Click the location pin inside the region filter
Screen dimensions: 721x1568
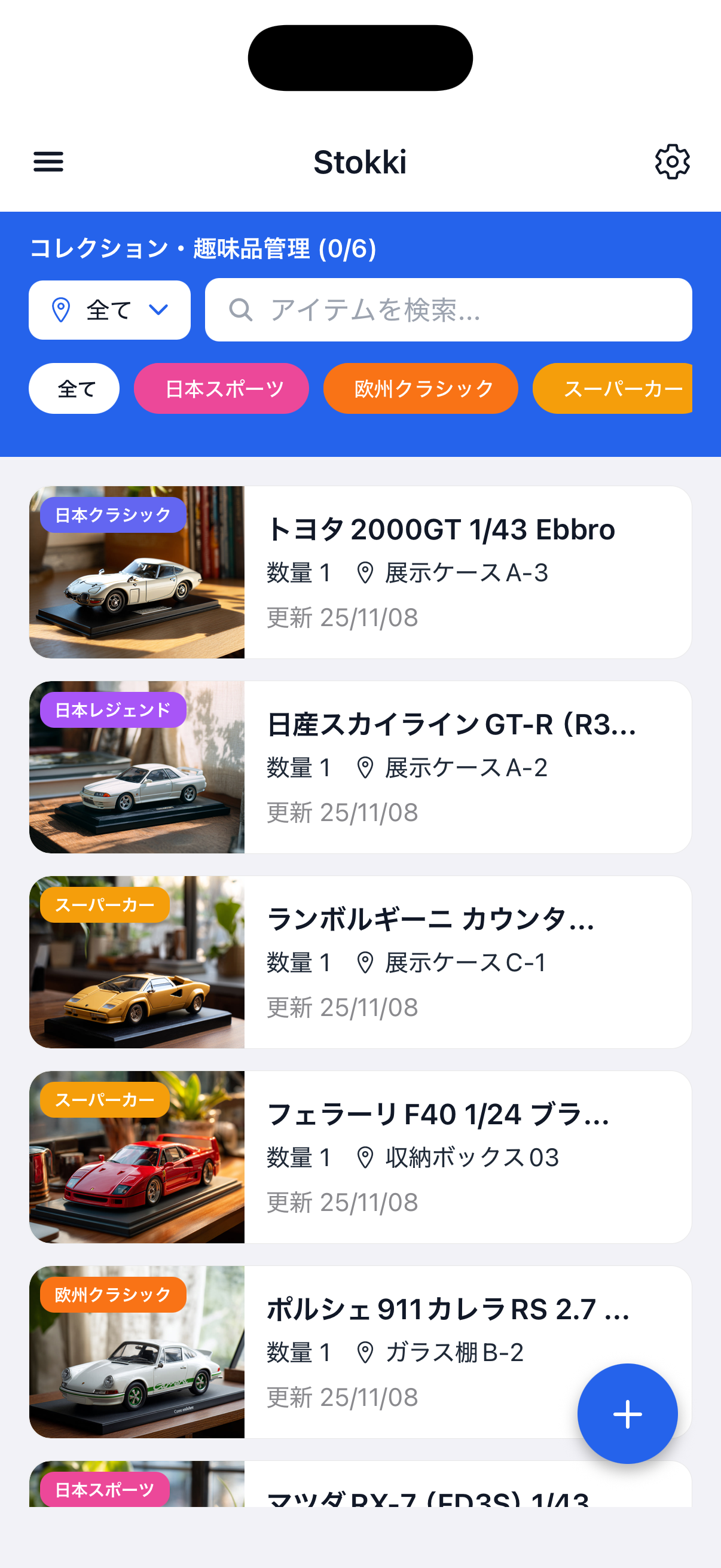62,310
